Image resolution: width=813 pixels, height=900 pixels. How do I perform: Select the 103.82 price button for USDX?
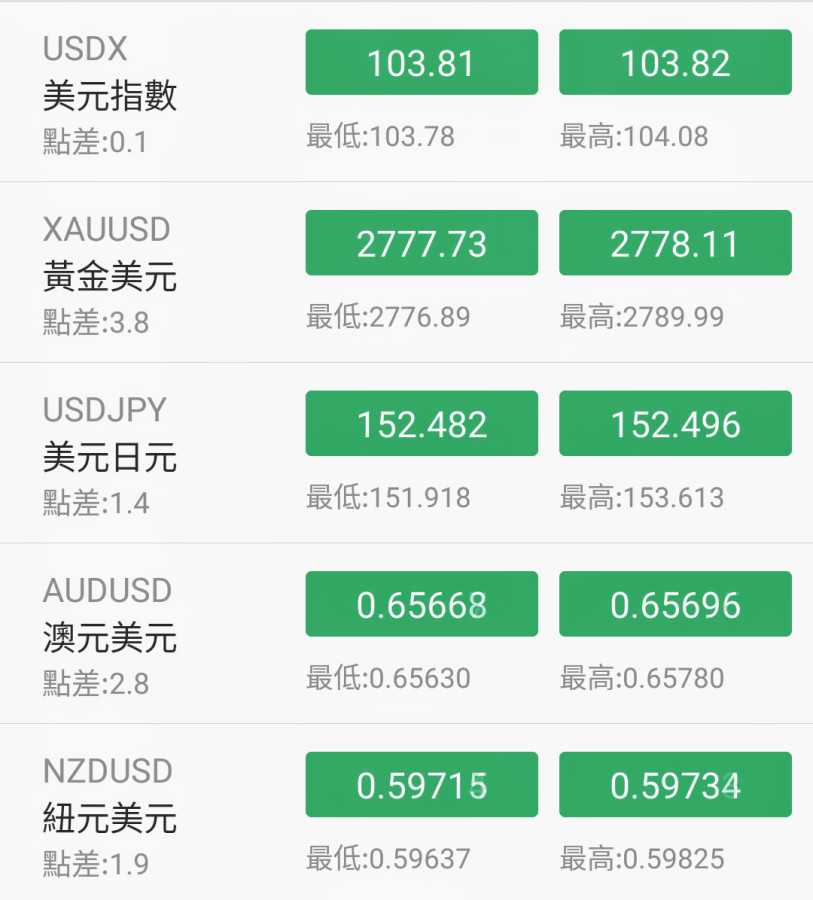(x=675, y=63)
